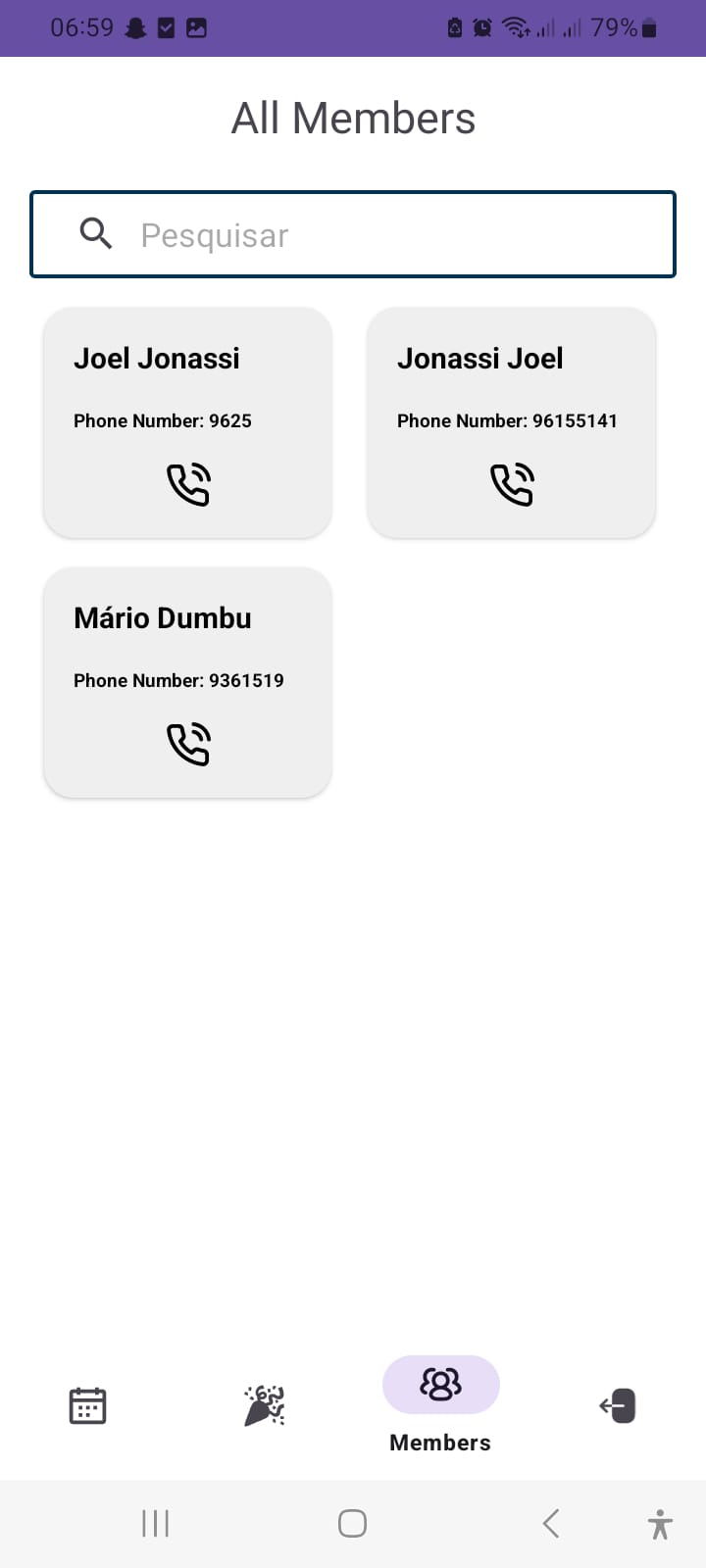Tap the Pesquisar search field
This screenshot has width=706, height=1568.
392,235
